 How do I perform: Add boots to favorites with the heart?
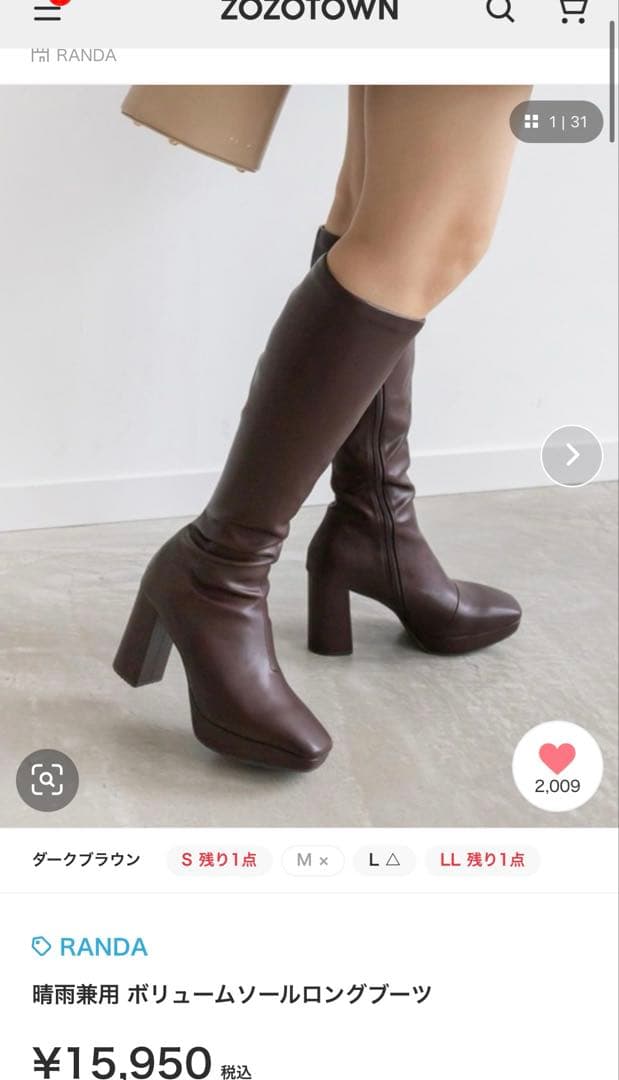click(557, 766)
